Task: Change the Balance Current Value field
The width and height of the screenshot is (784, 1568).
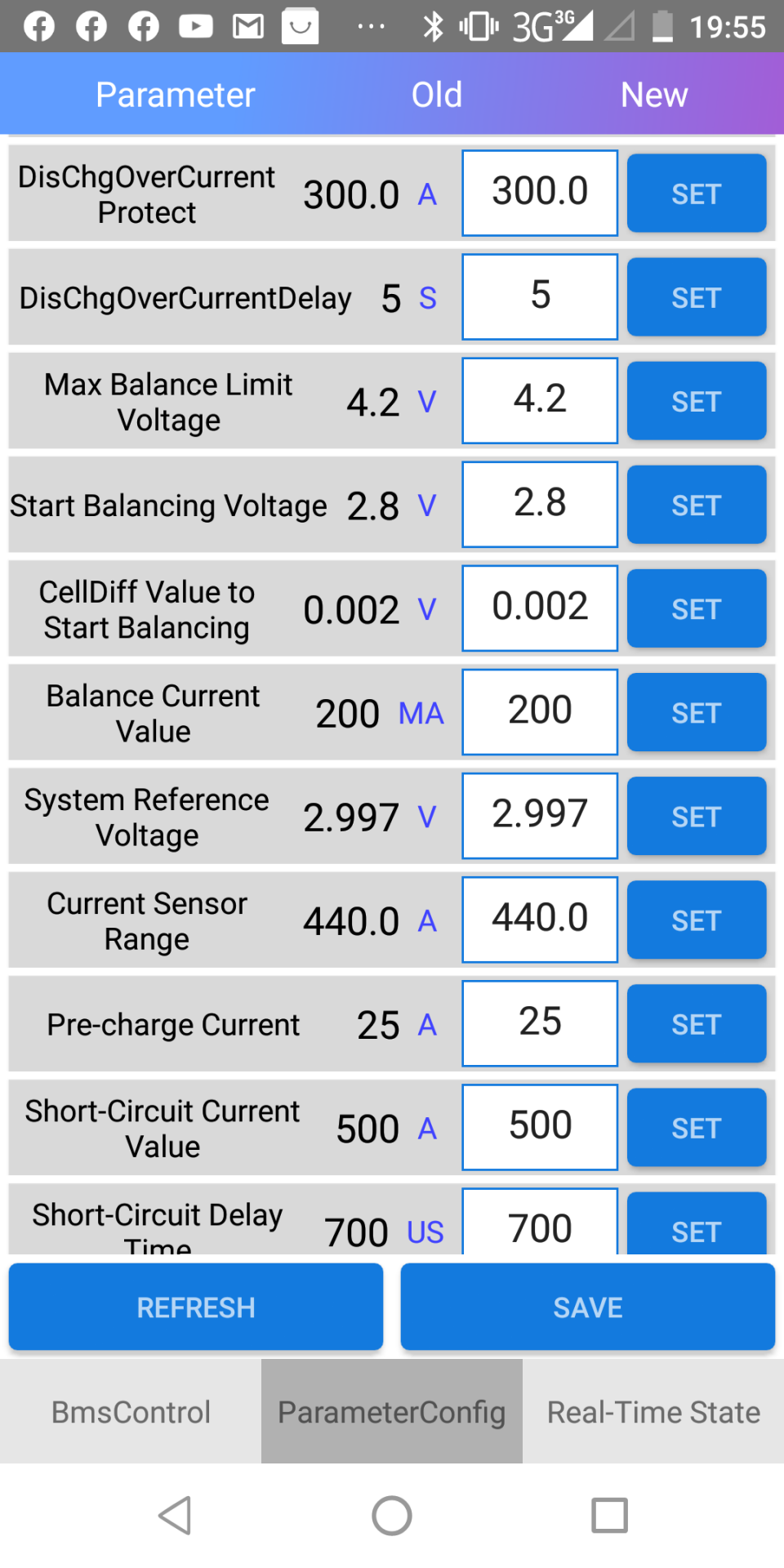Action: pyautogui.click(x=540, y=711)
